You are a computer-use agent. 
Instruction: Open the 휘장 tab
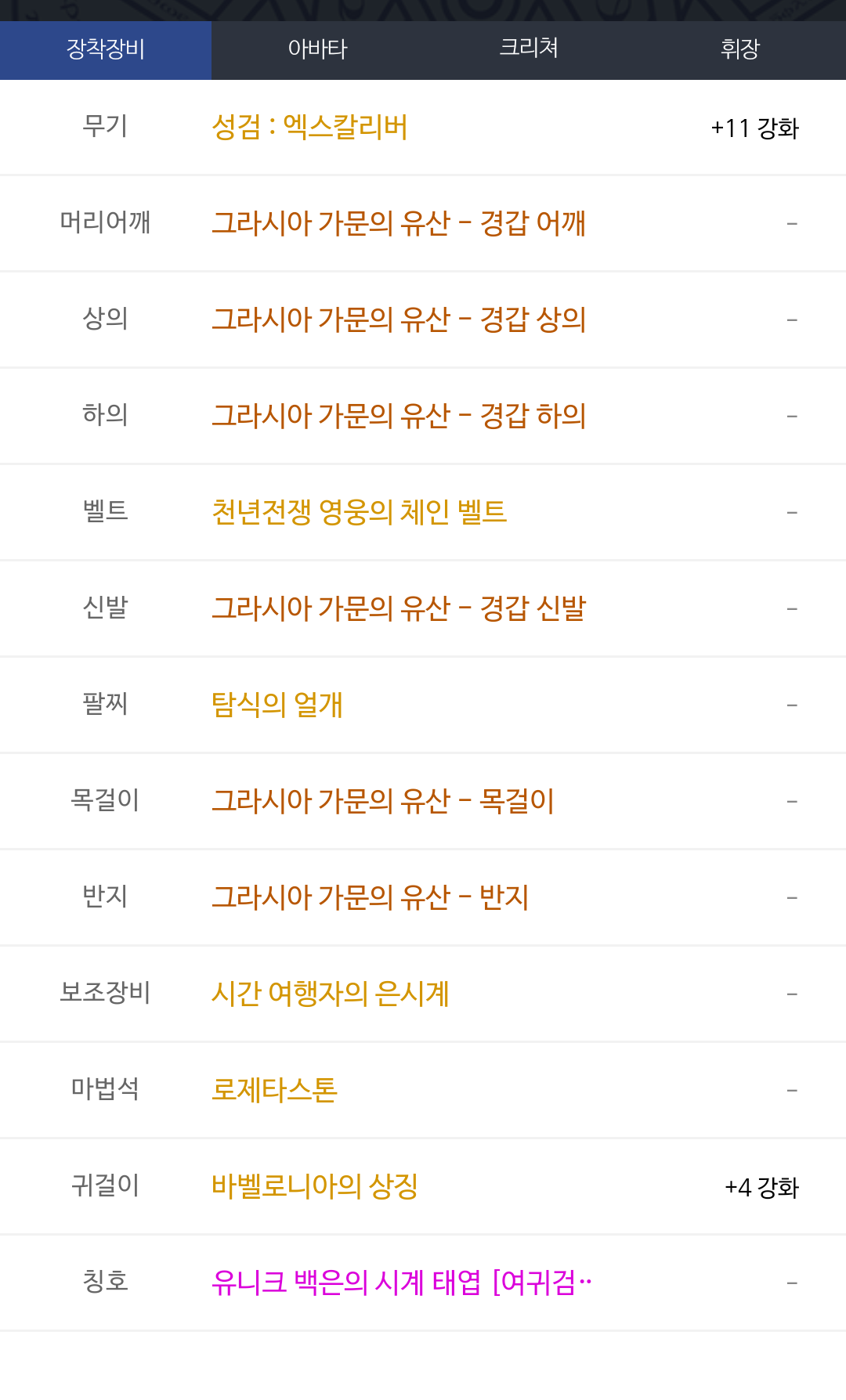point(740,49)
